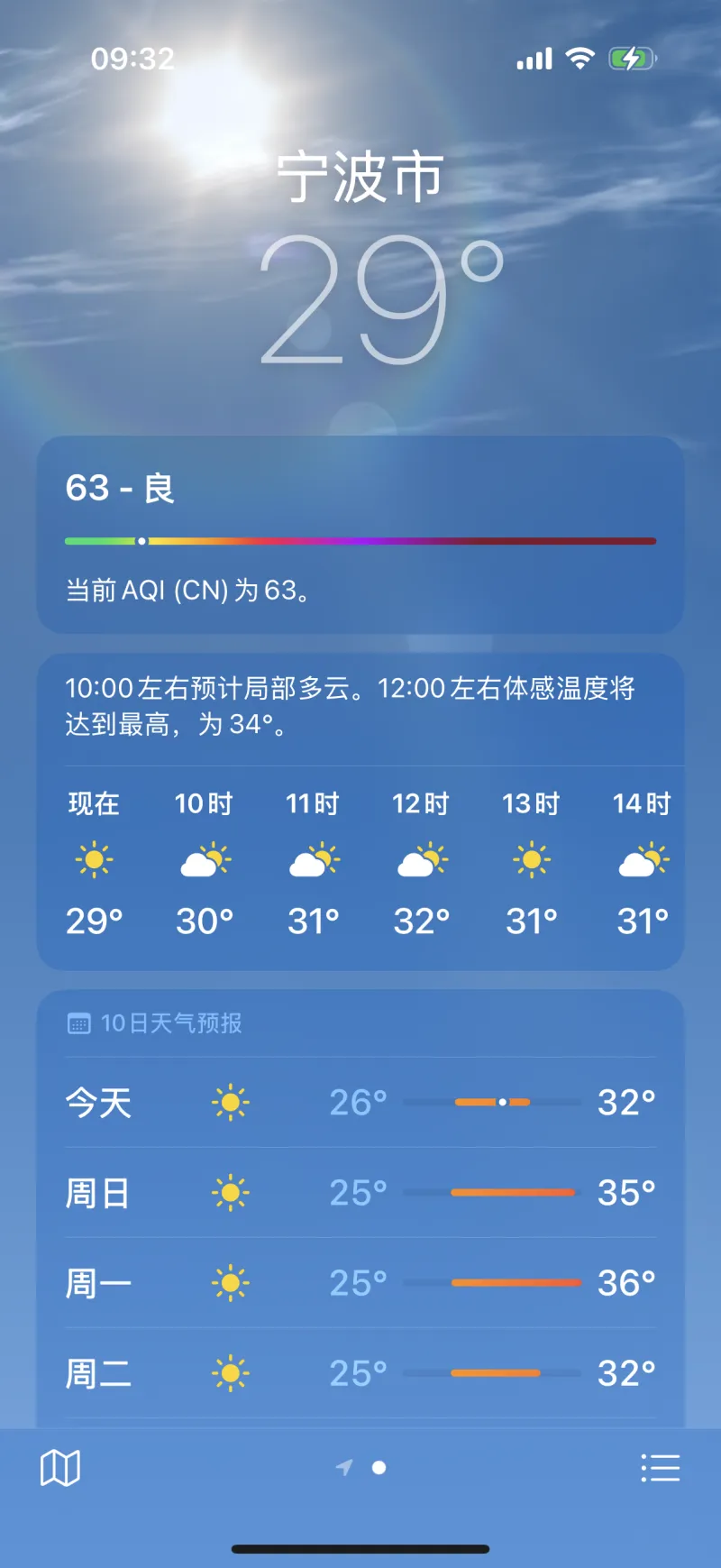Open the weather map
Screen dimensions: 721x1568
tap(60, 1468)
